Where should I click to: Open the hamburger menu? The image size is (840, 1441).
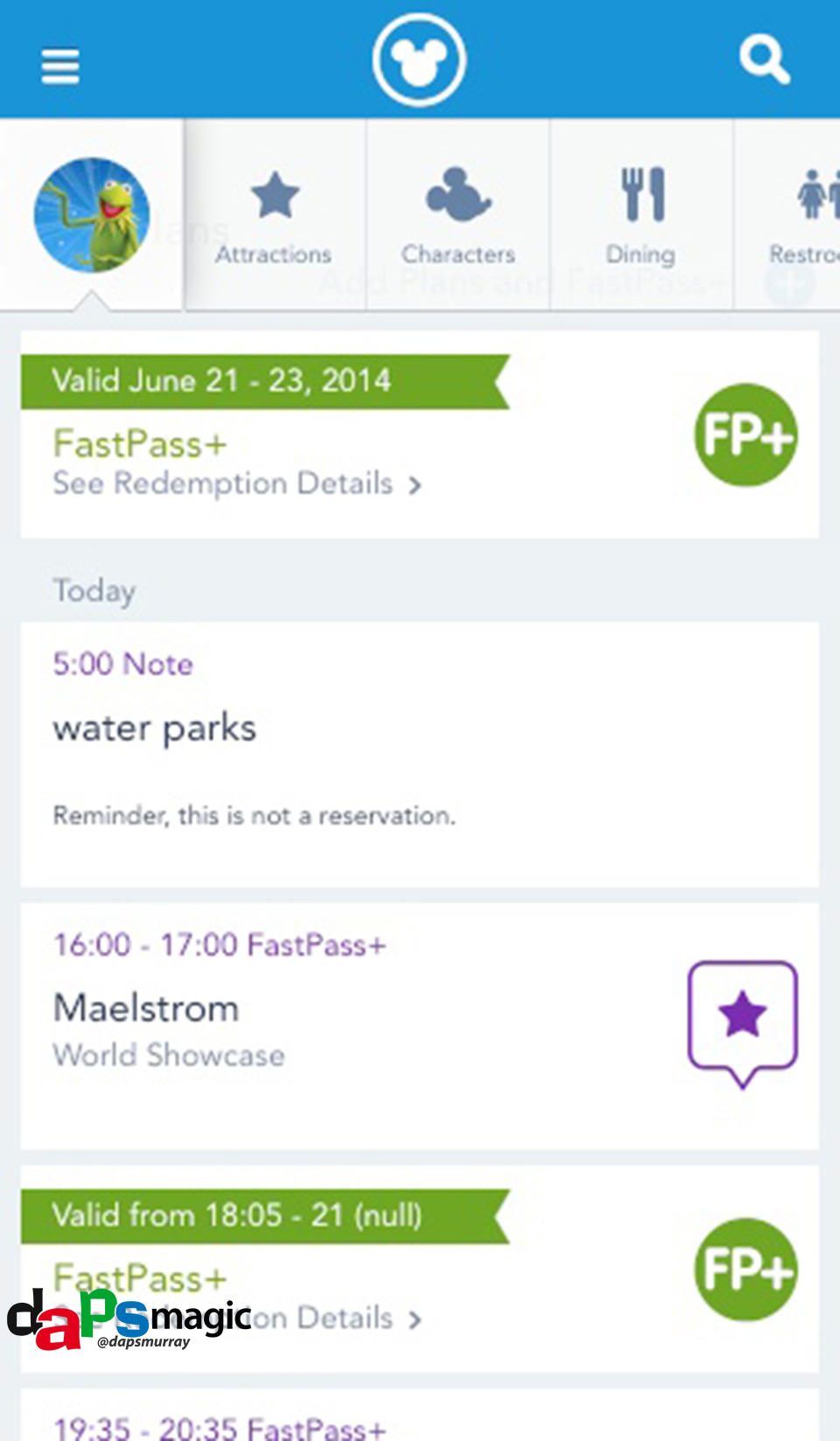pos(60,66)
